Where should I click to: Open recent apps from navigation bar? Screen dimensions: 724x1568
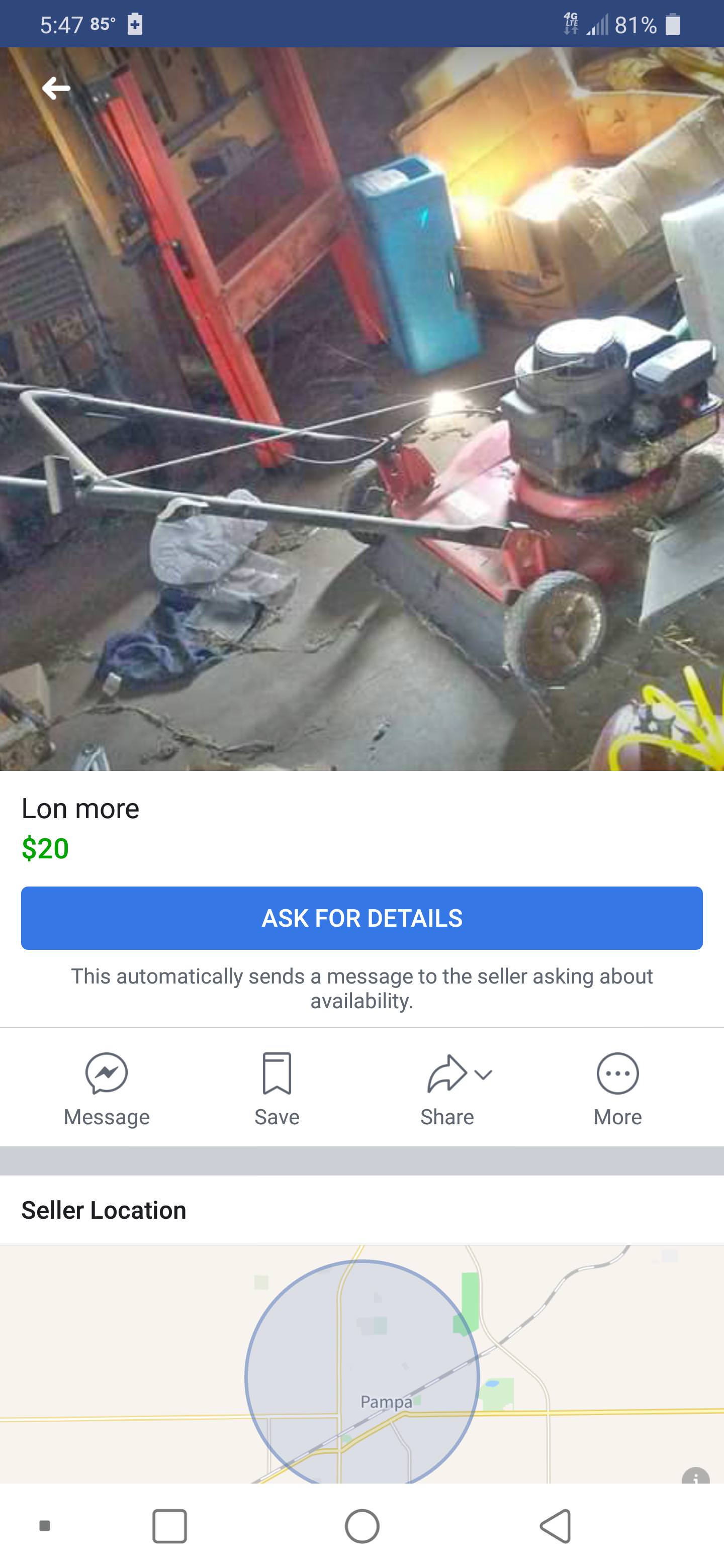[169, 1525]
